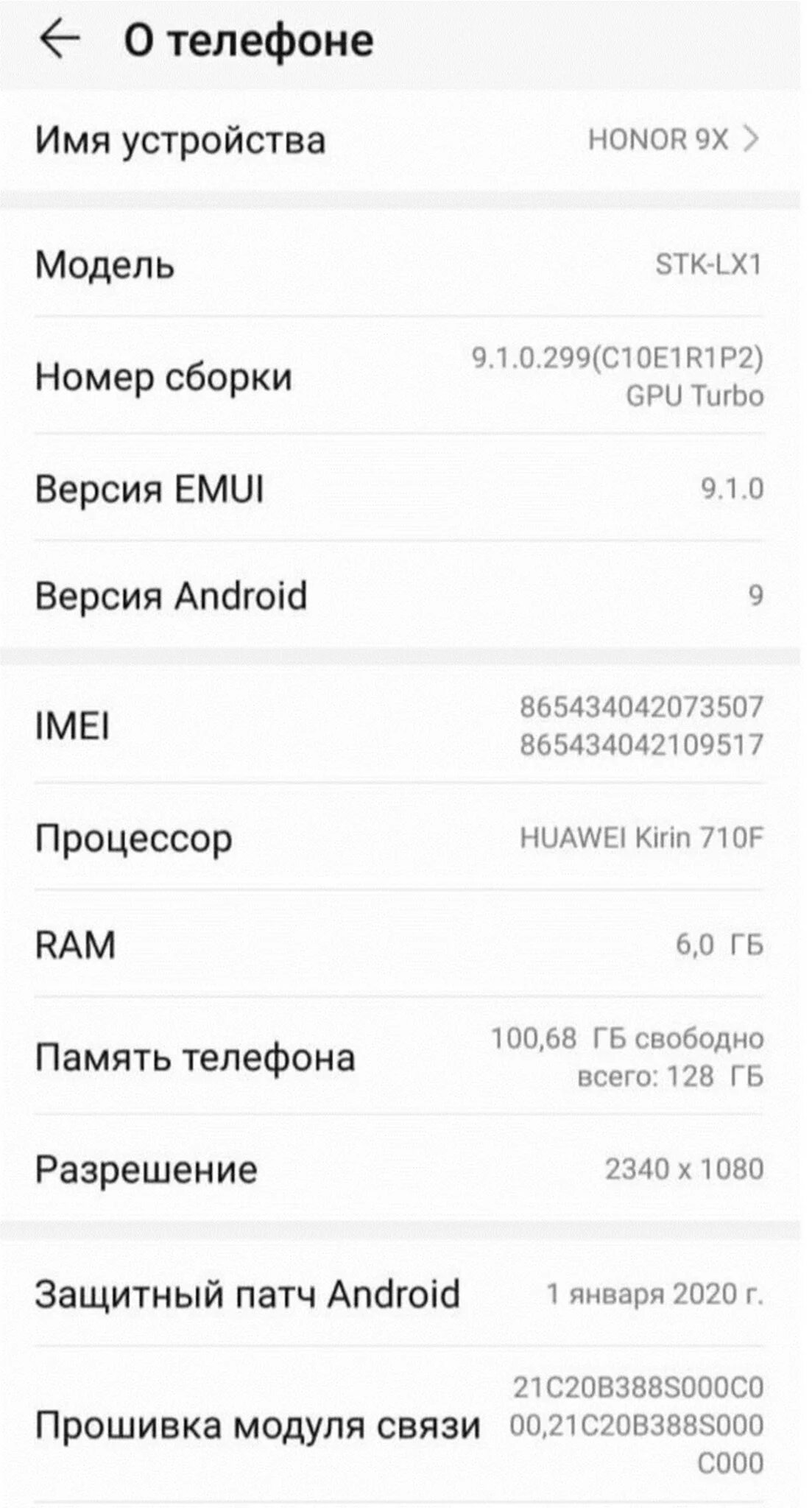Tap the Версия Android row

pos(400,595)
